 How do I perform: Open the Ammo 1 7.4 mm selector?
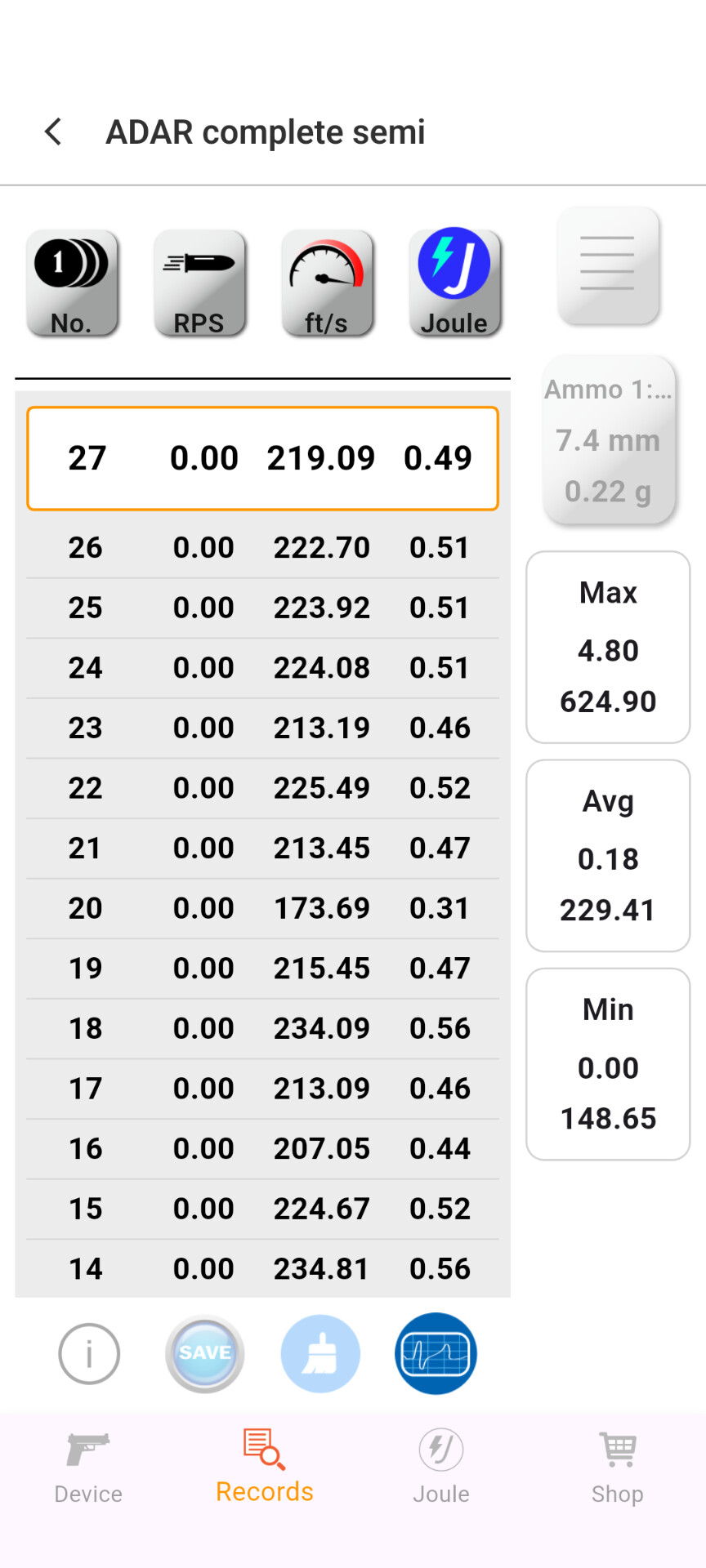coord(608,439)
